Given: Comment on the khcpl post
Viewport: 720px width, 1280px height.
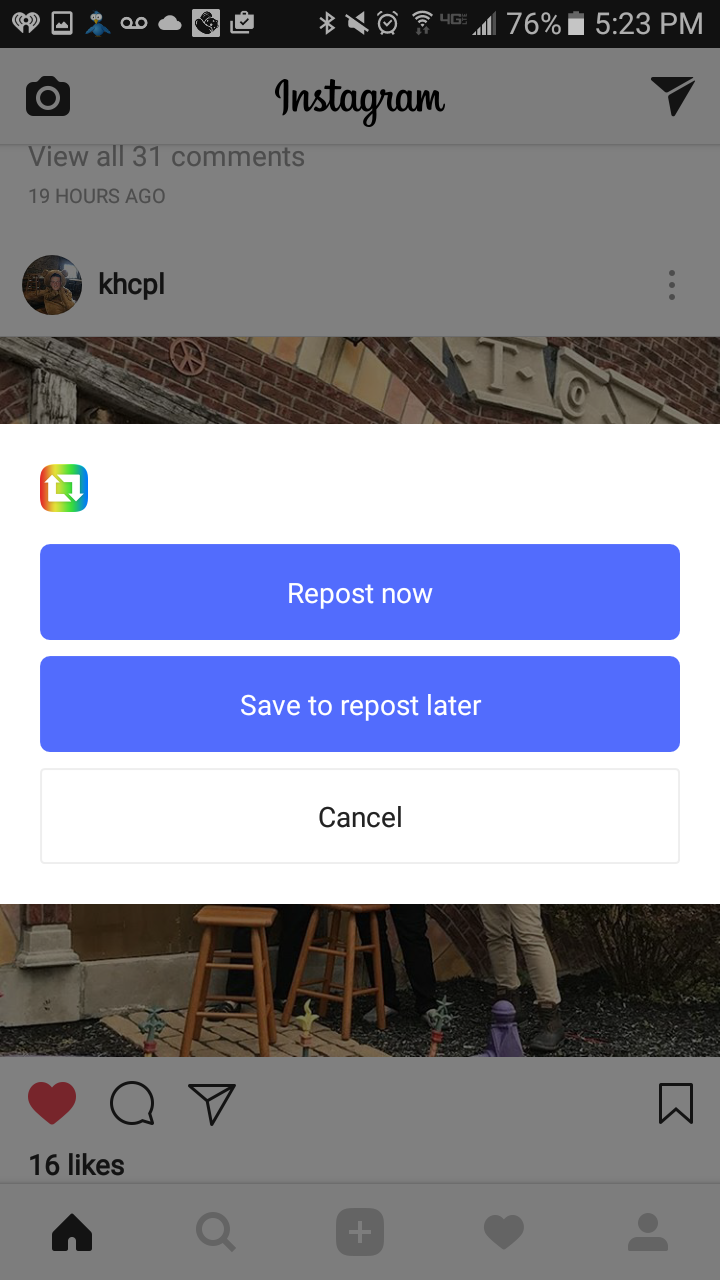Looking at the screenshot, I should point(132,1104).
